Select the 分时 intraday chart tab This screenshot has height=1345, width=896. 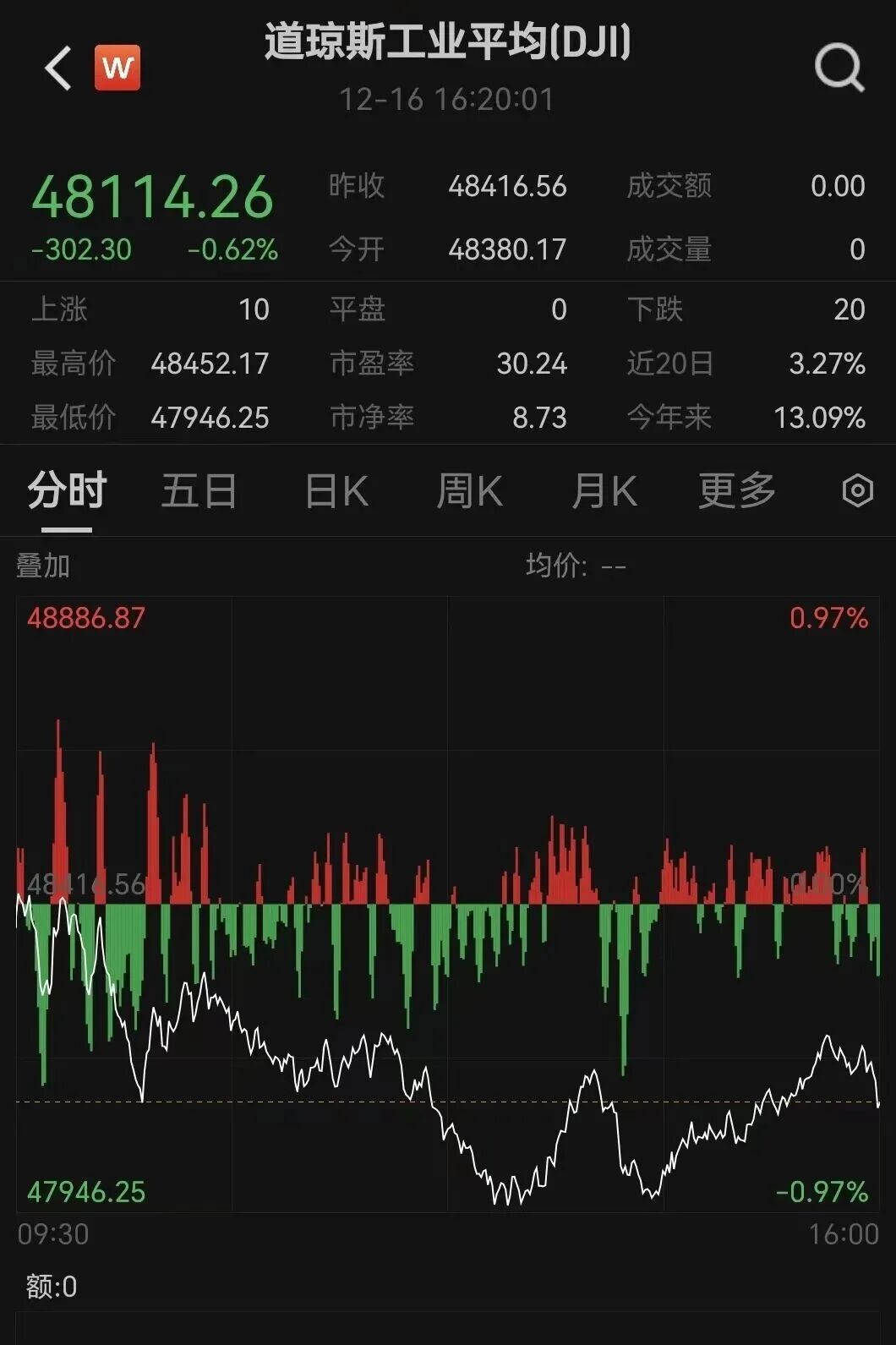pyautogui.click(x=67, y=491)
